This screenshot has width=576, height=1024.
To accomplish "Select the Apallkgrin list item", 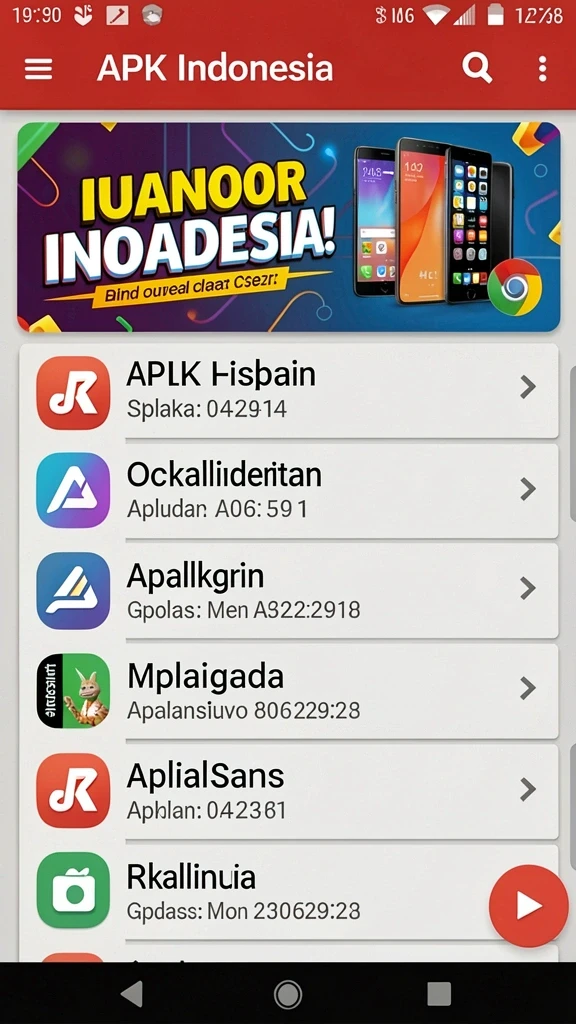I will [289, 590].
